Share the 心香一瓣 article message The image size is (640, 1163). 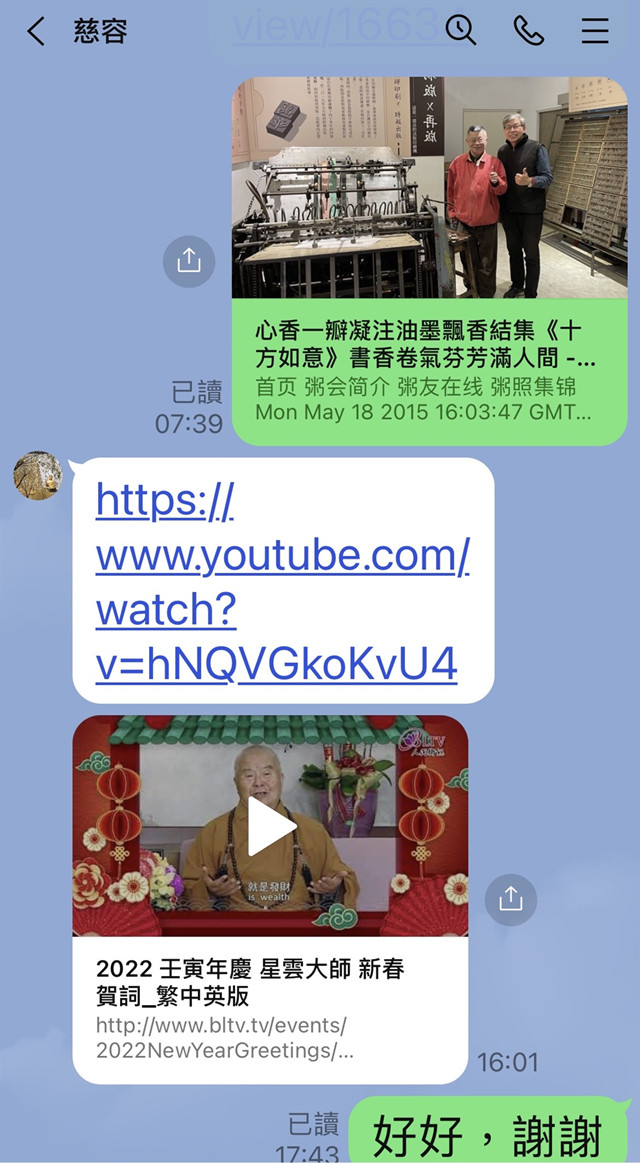point(189,261)
